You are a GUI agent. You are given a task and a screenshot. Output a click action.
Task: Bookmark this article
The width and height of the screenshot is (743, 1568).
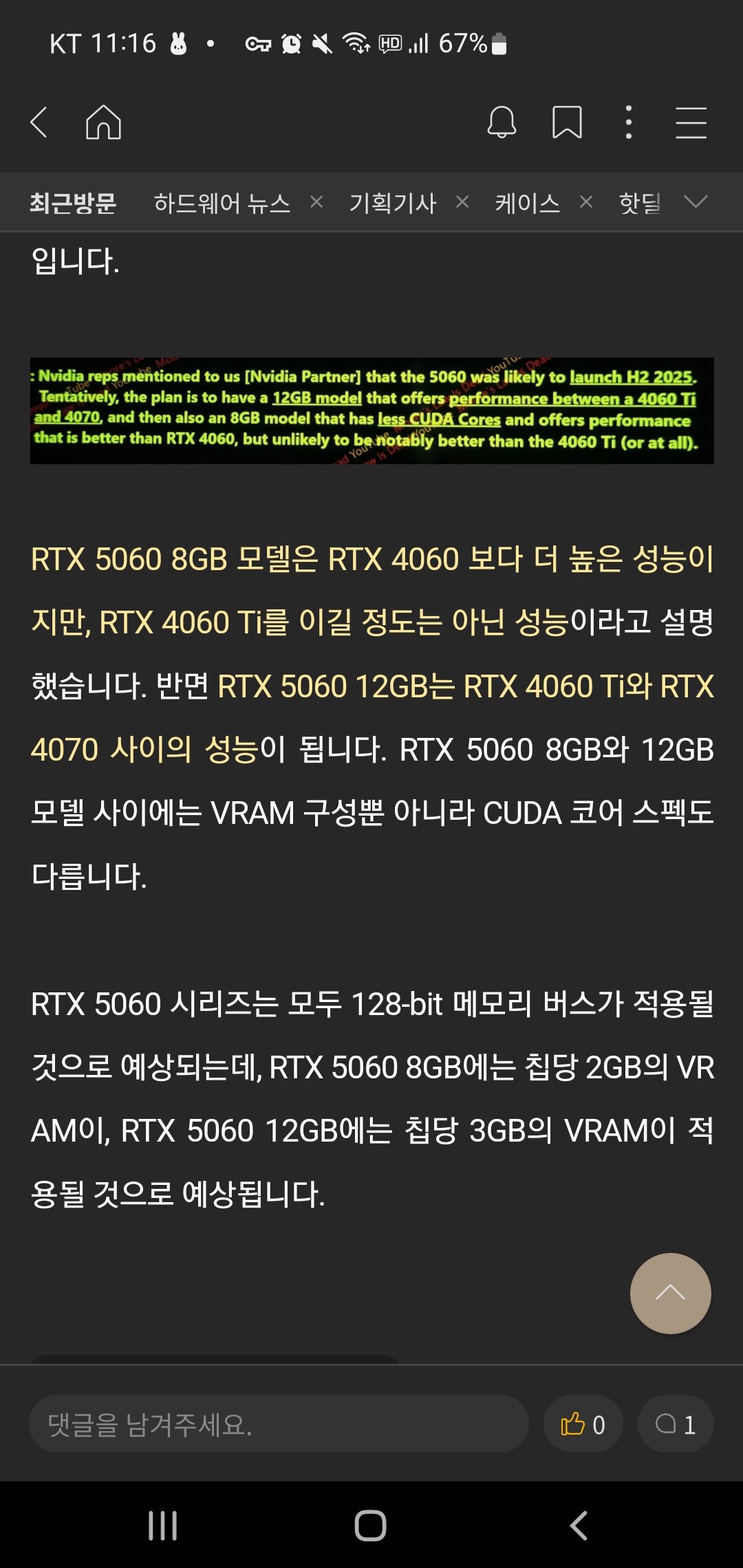pos(567,122)
